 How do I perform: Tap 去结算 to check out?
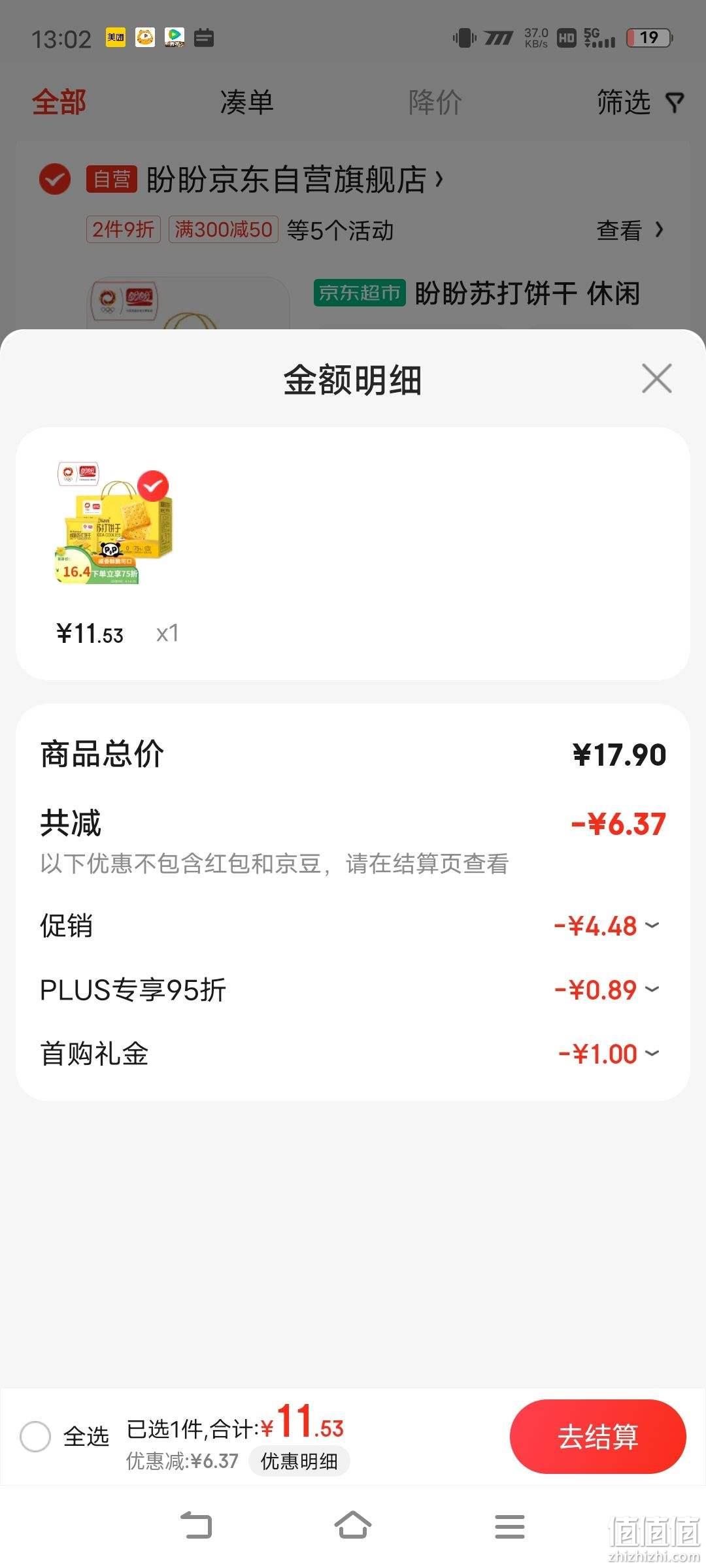pos(597,1437)
